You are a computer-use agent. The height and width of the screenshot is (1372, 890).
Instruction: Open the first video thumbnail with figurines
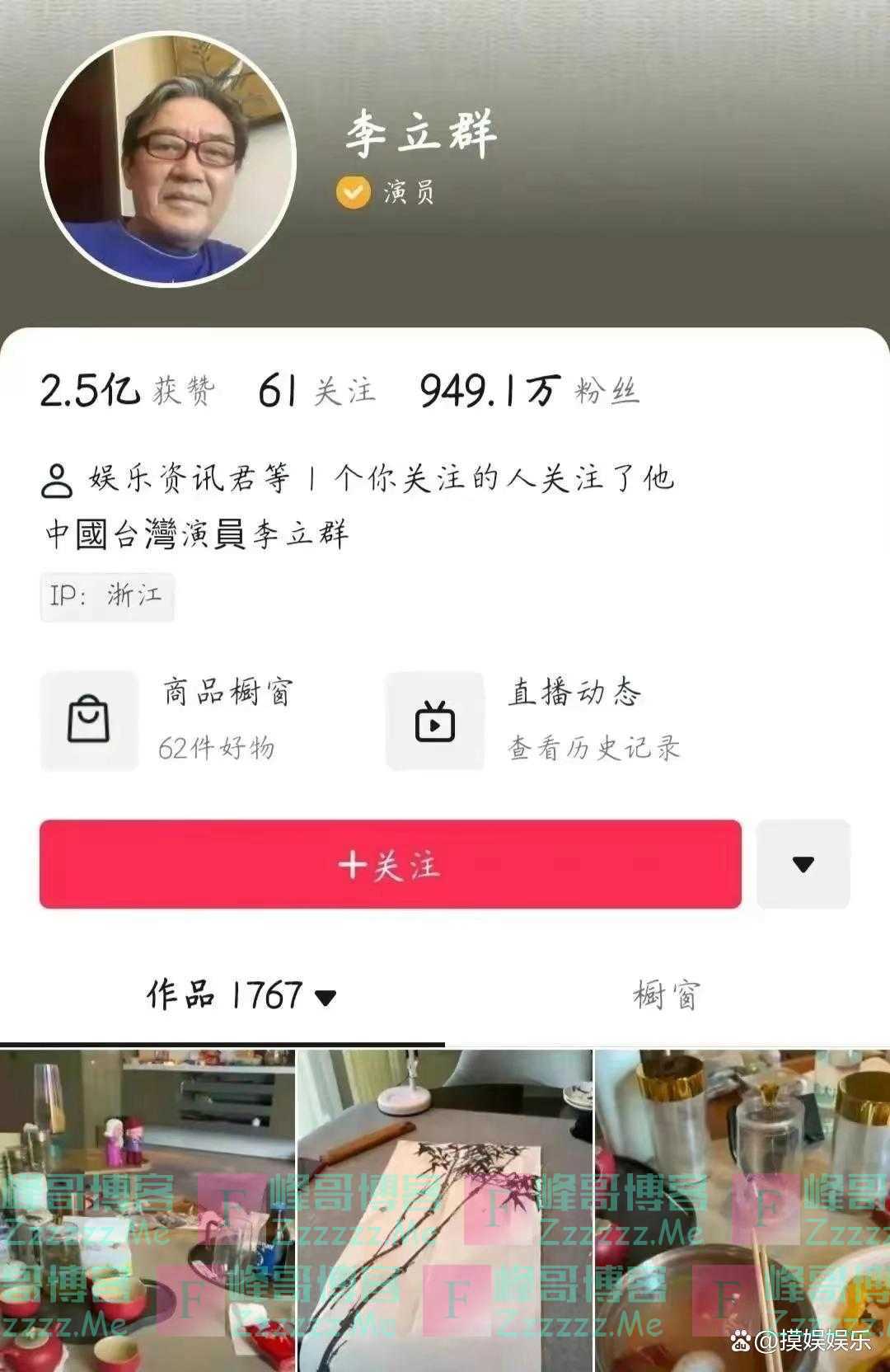148,1204
